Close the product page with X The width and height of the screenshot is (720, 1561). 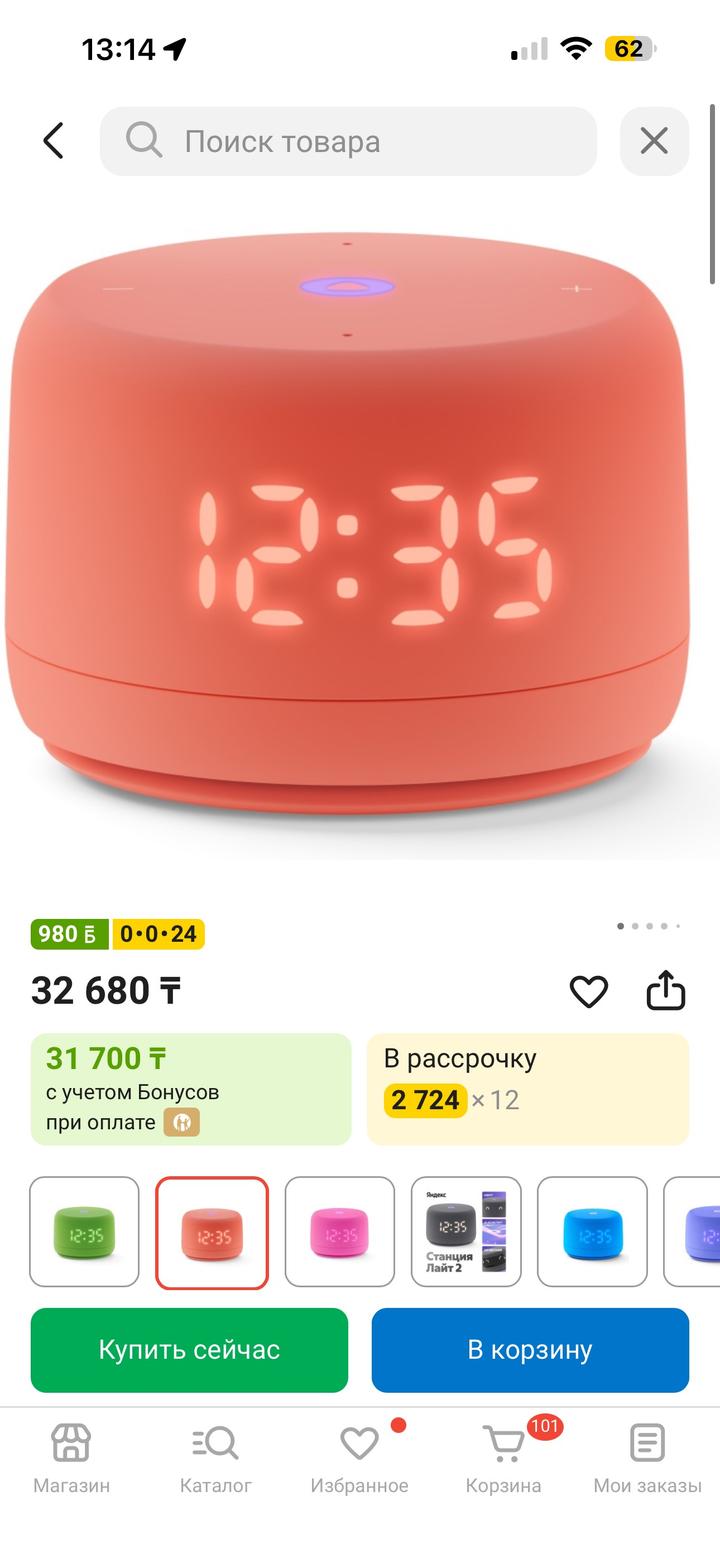tap(654, 141)
